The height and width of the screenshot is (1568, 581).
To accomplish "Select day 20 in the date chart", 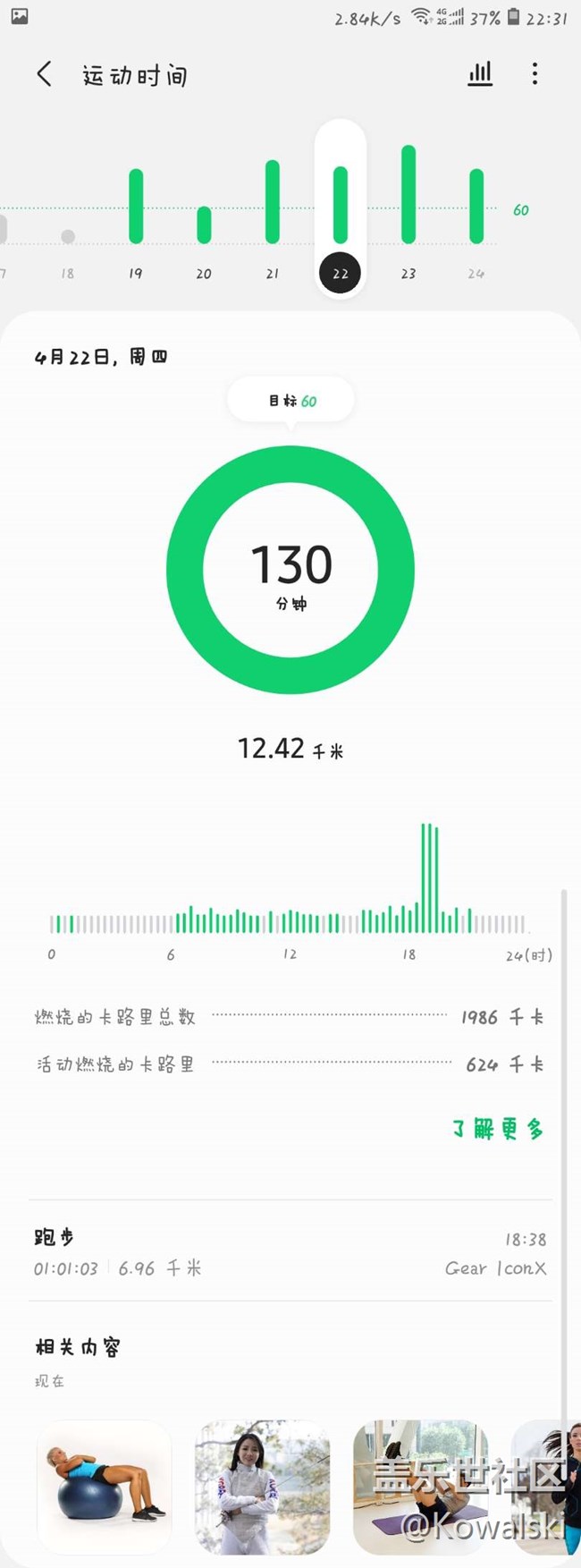I will [x=204, y=233].
